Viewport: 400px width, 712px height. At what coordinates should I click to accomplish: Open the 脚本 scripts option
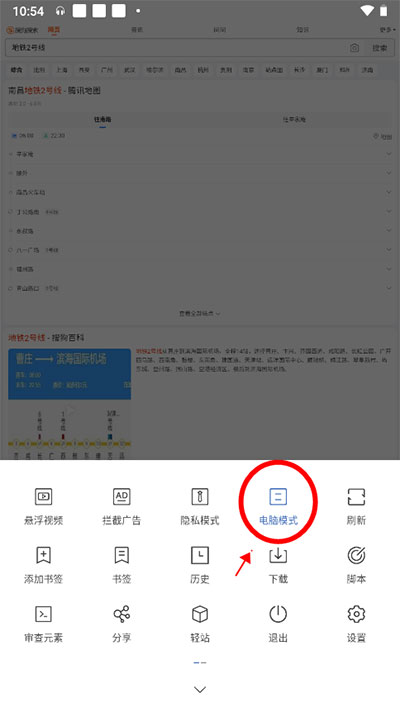356,565
